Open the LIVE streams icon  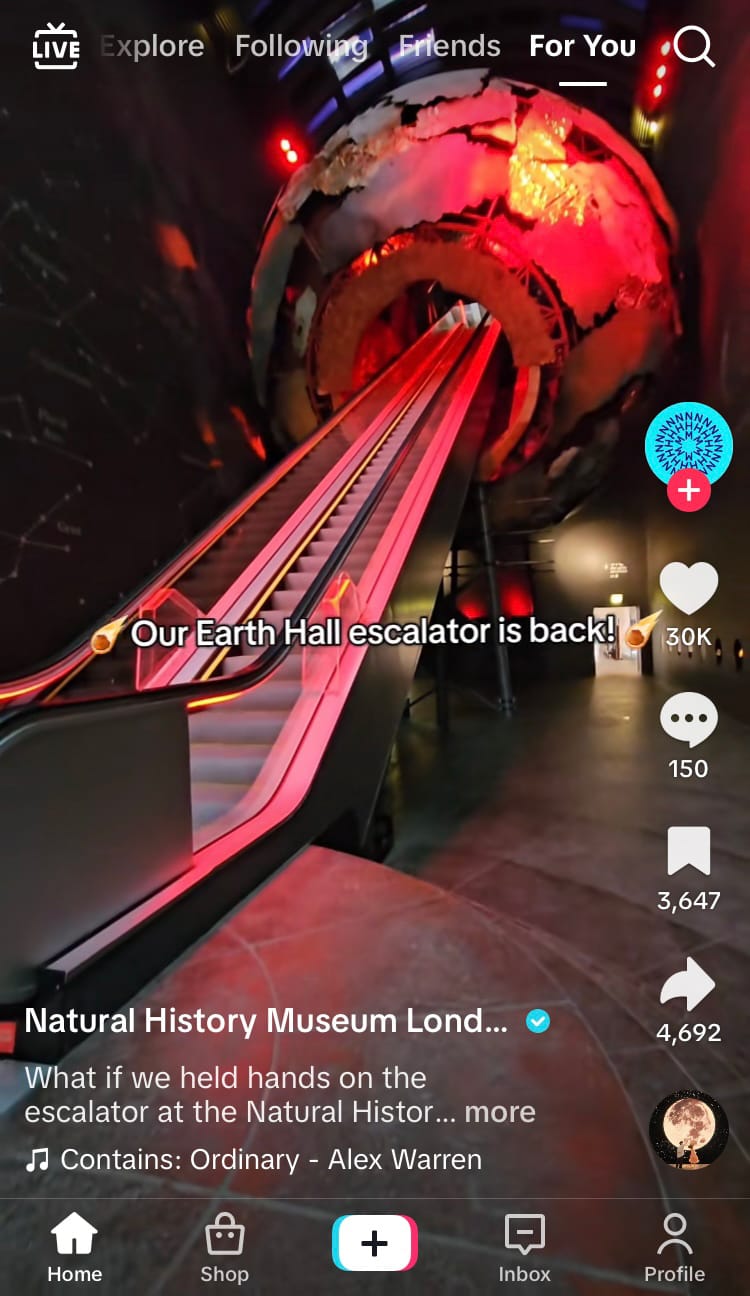56,46
